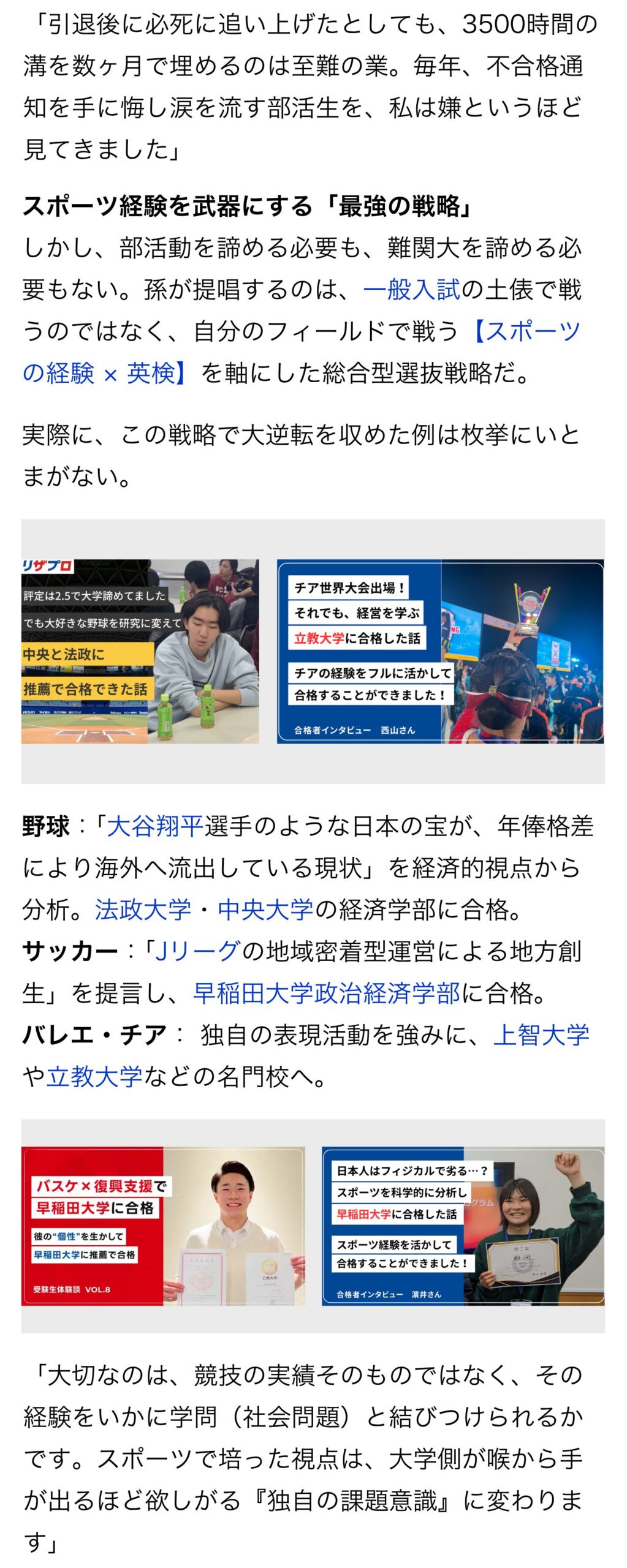Follow the 法政大学 link
The image size is (627, 1568).
[x=143, y=909]
